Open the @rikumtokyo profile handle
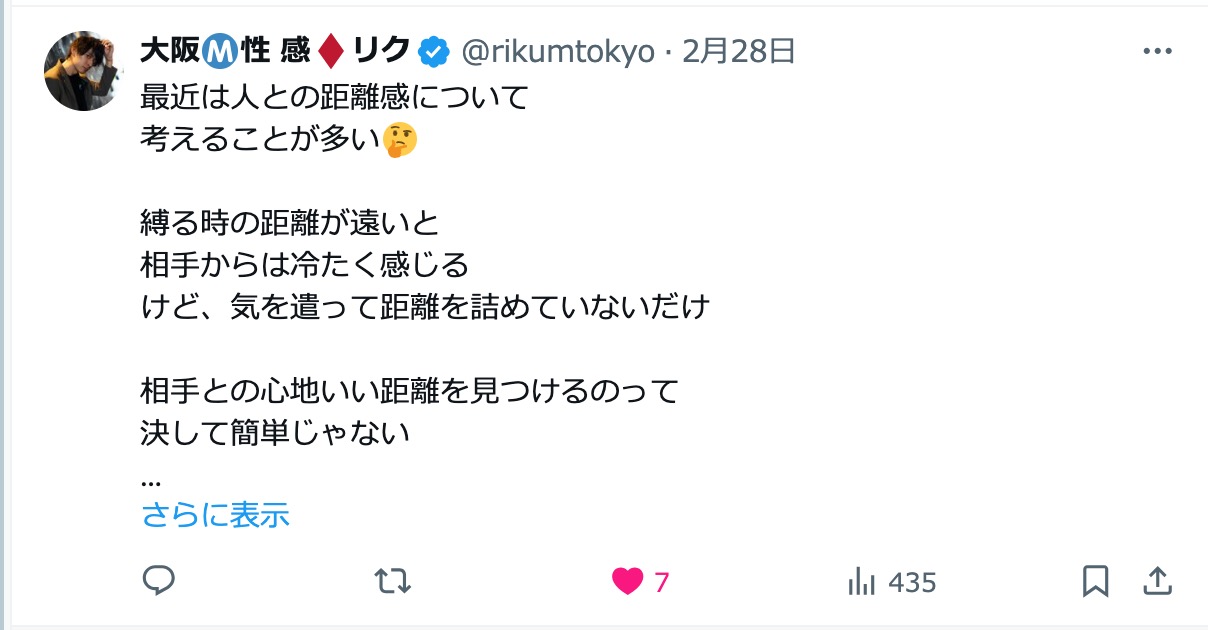Screen dimensions: 1208x630 [x=557, y=51]
